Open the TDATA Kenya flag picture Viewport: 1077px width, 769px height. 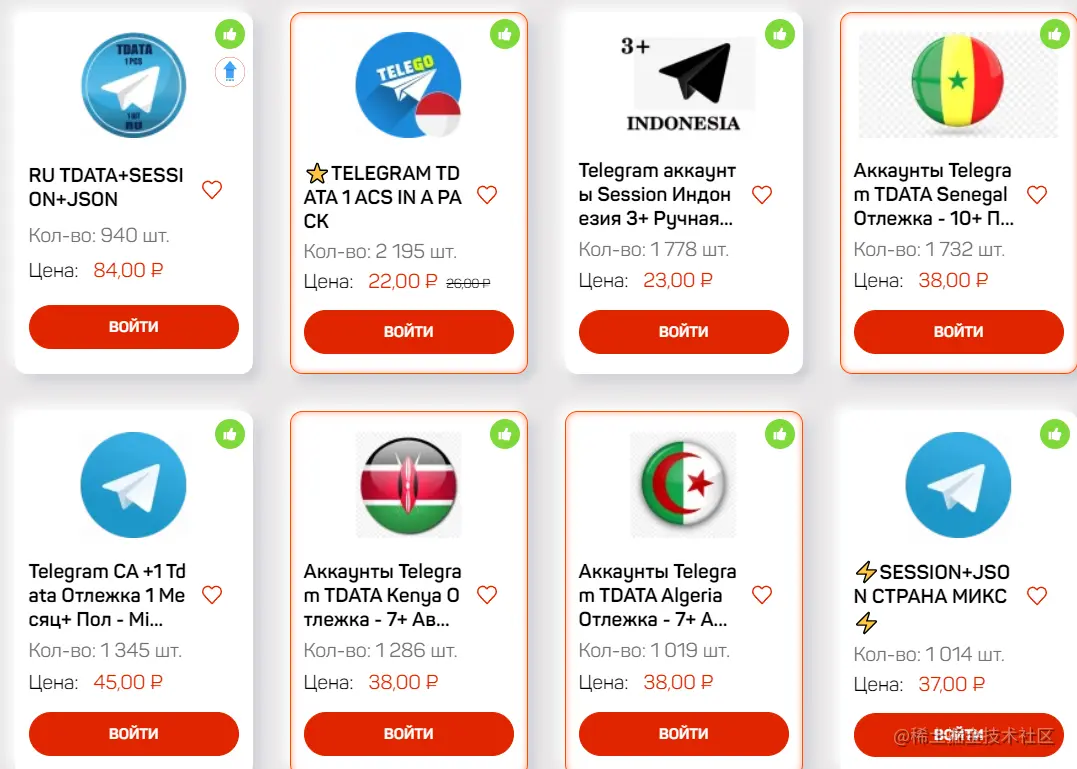coord(408,485)
